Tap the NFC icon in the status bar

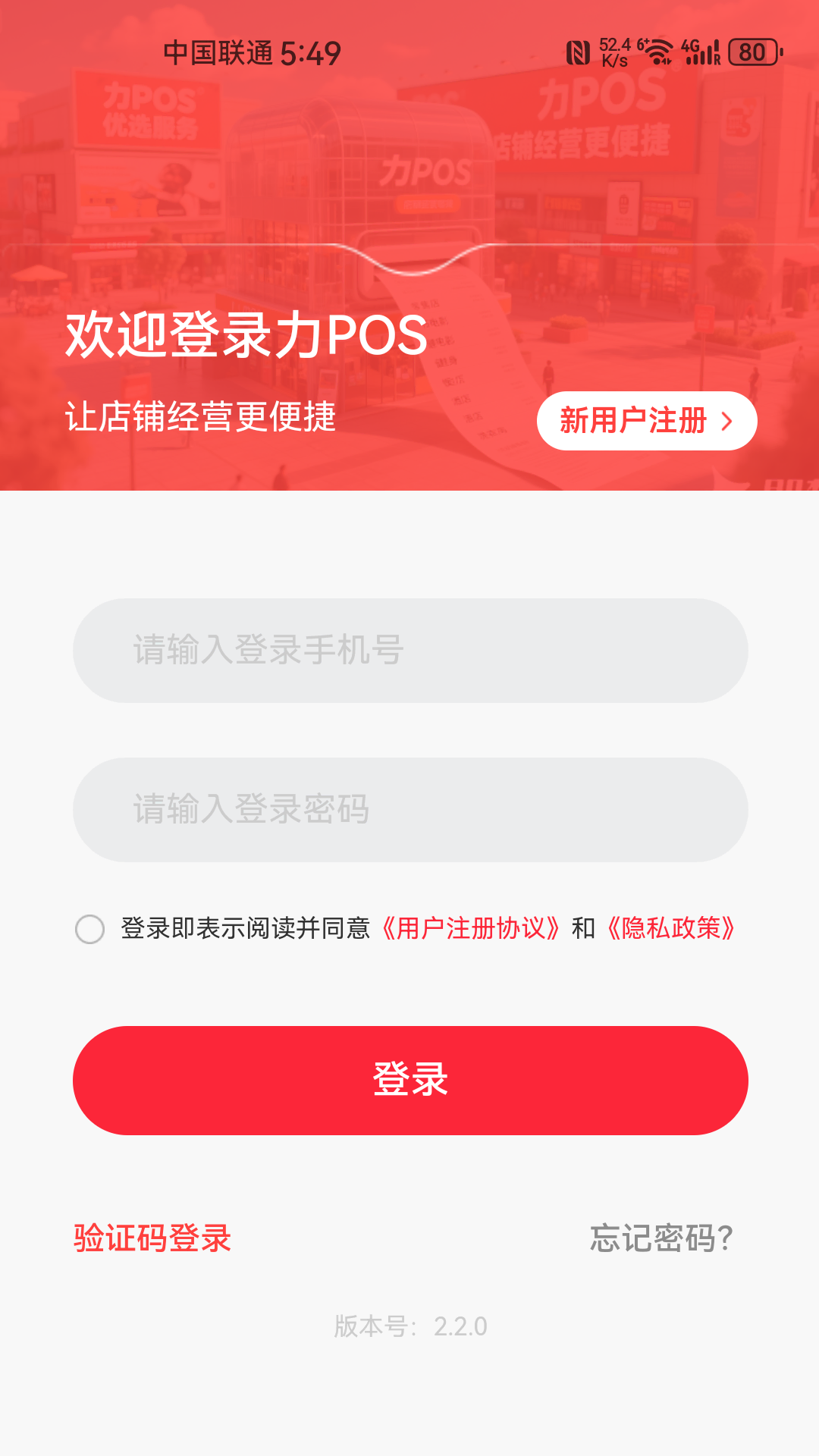[577, 52]
